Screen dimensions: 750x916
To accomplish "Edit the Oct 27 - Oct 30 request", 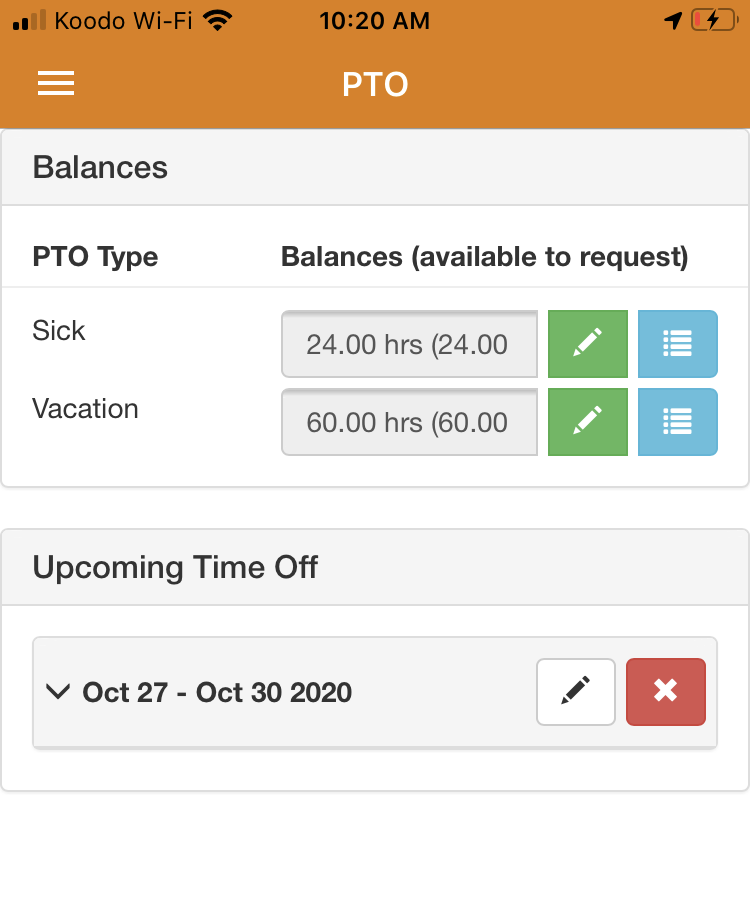I will 575,691.
